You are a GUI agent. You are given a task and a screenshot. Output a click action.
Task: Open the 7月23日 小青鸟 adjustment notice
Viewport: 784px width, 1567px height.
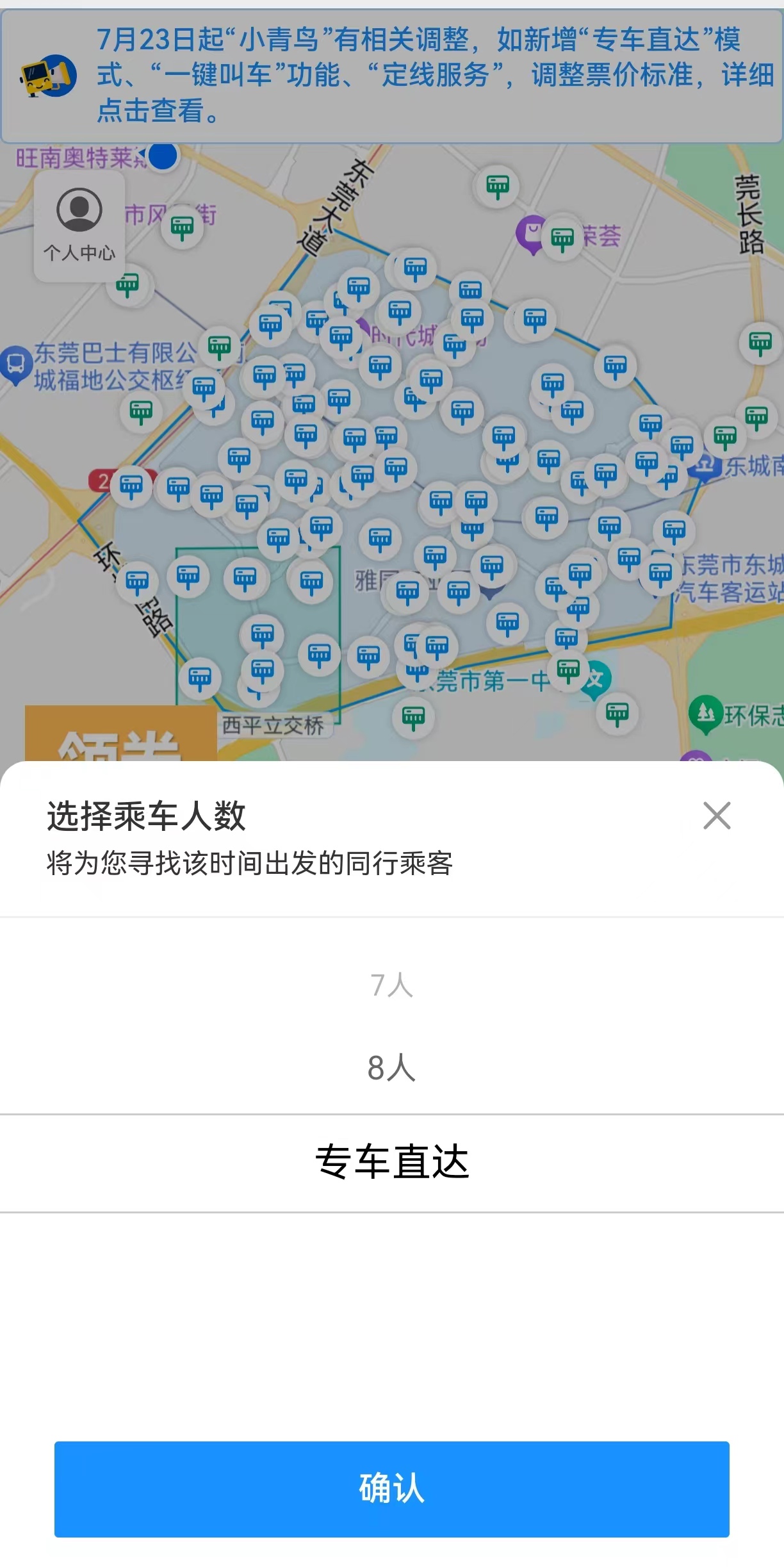(391, 75)
